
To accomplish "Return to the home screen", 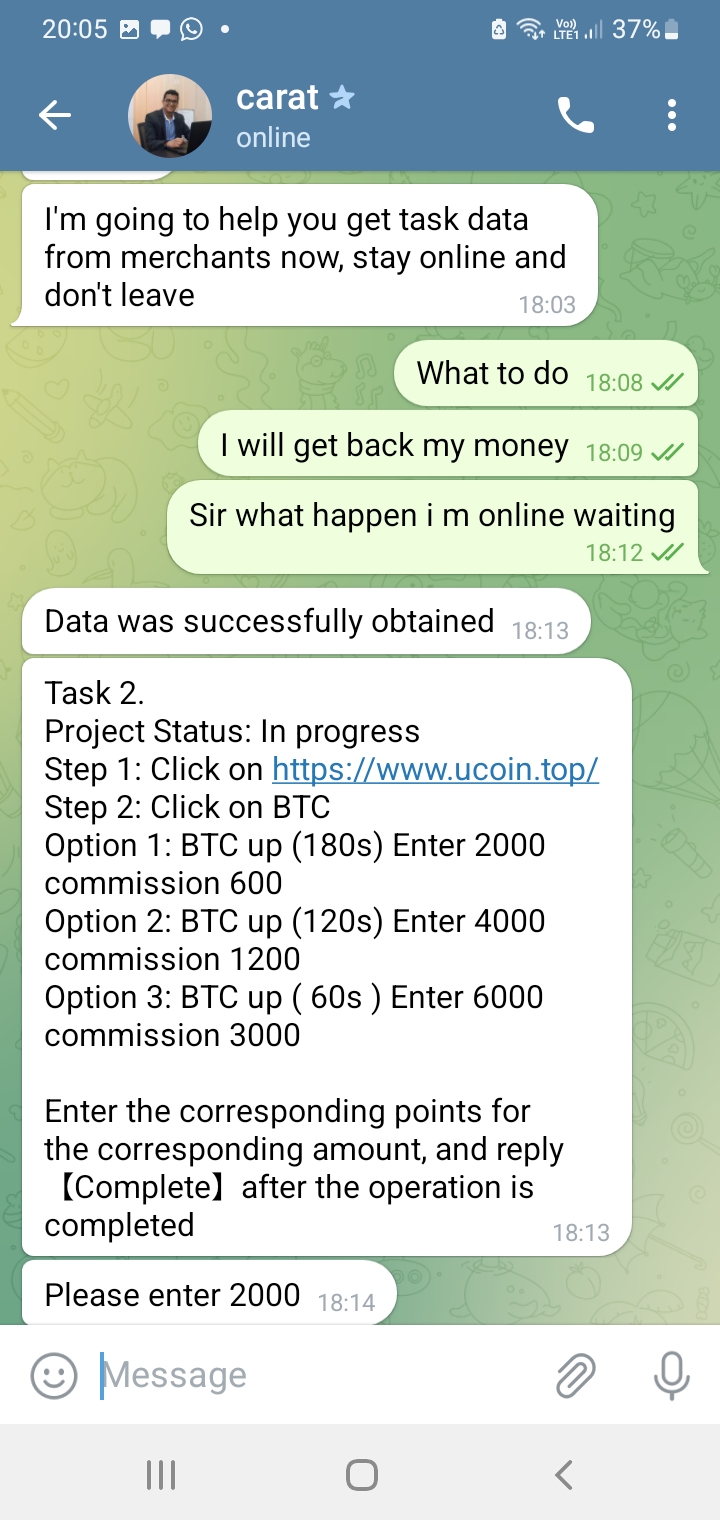I will (361, 1474).
